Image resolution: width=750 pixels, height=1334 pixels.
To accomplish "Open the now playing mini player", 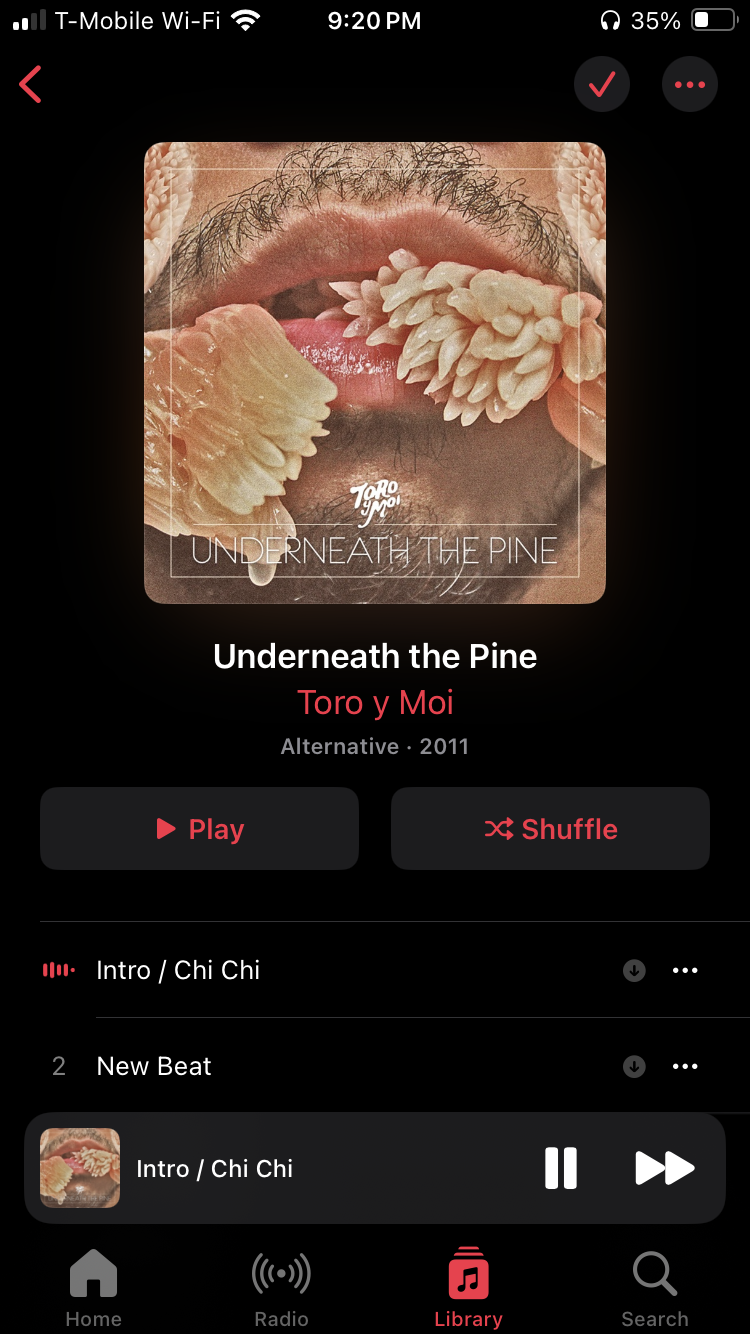I will tap(280, 1168).
